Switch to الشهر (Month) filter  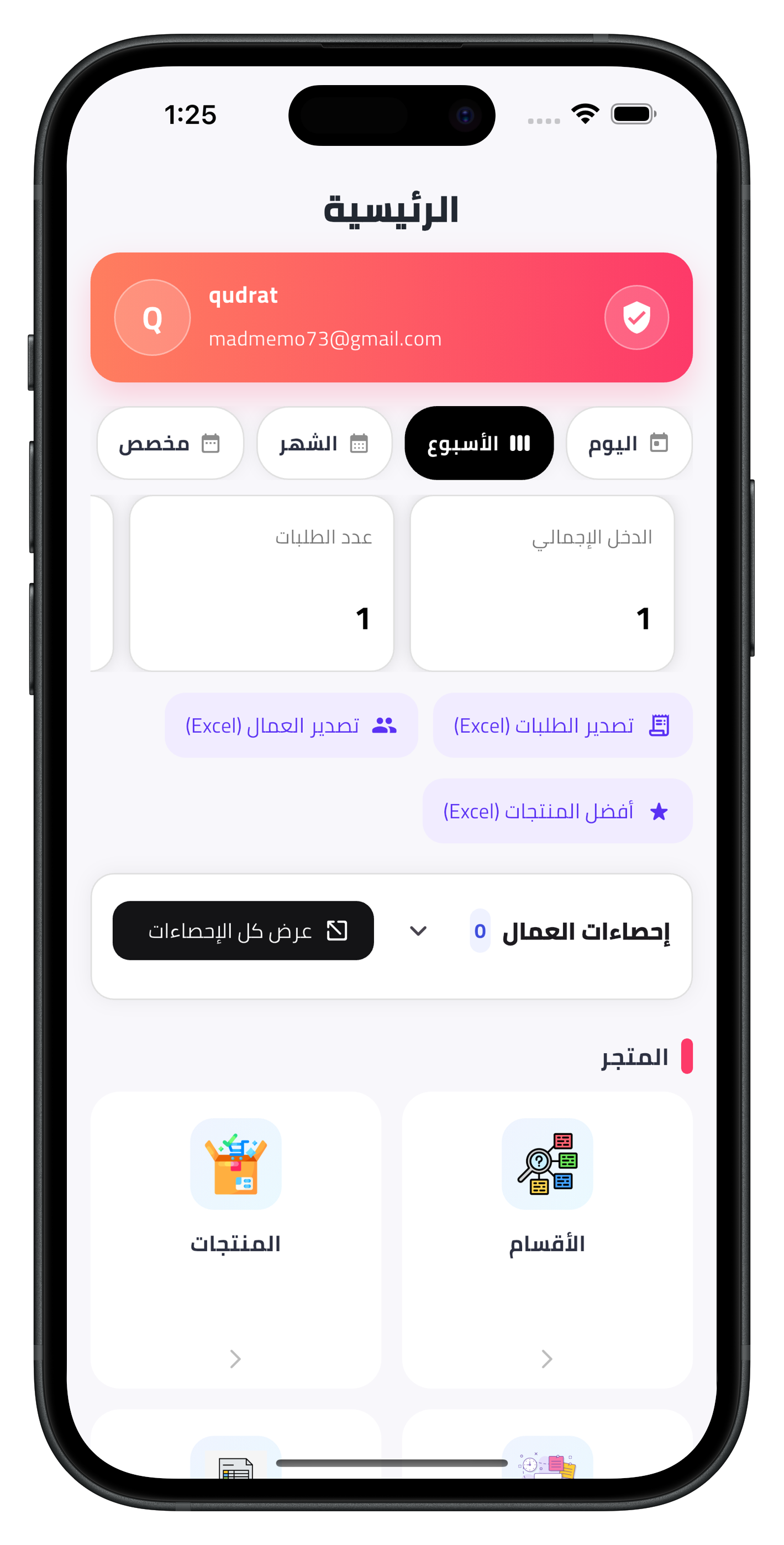coord(324,443)
